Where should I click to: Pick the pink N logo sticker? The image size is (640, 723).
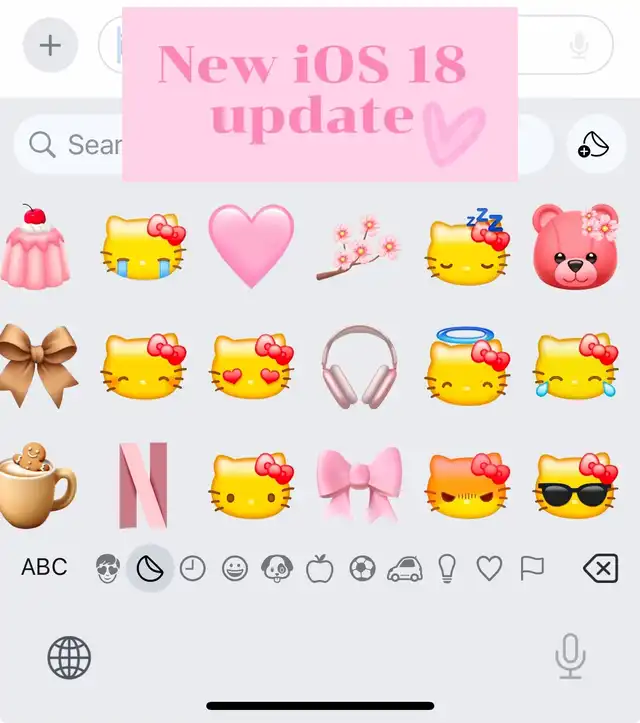[x=143, y=485]
